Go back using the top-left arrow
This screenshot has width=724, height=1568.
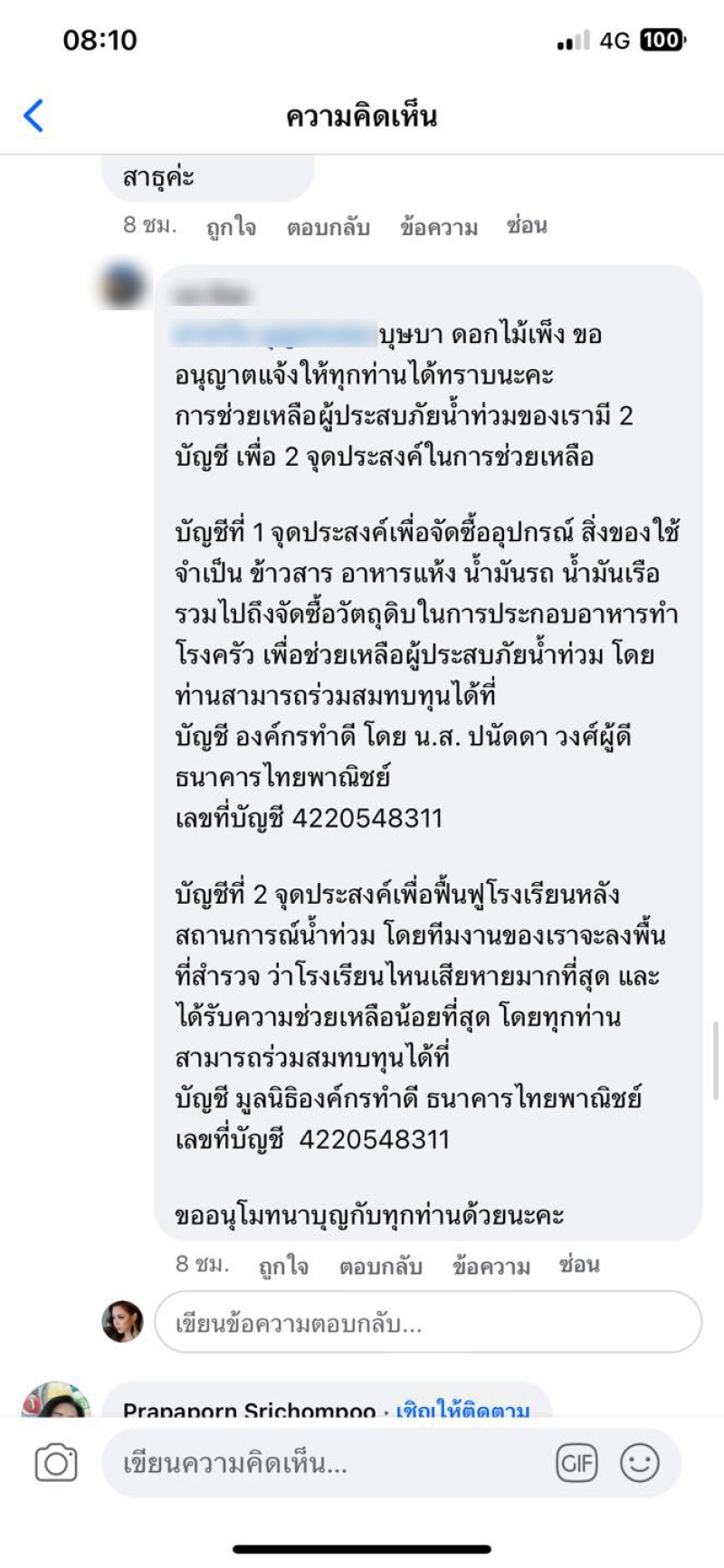[33, 116]
